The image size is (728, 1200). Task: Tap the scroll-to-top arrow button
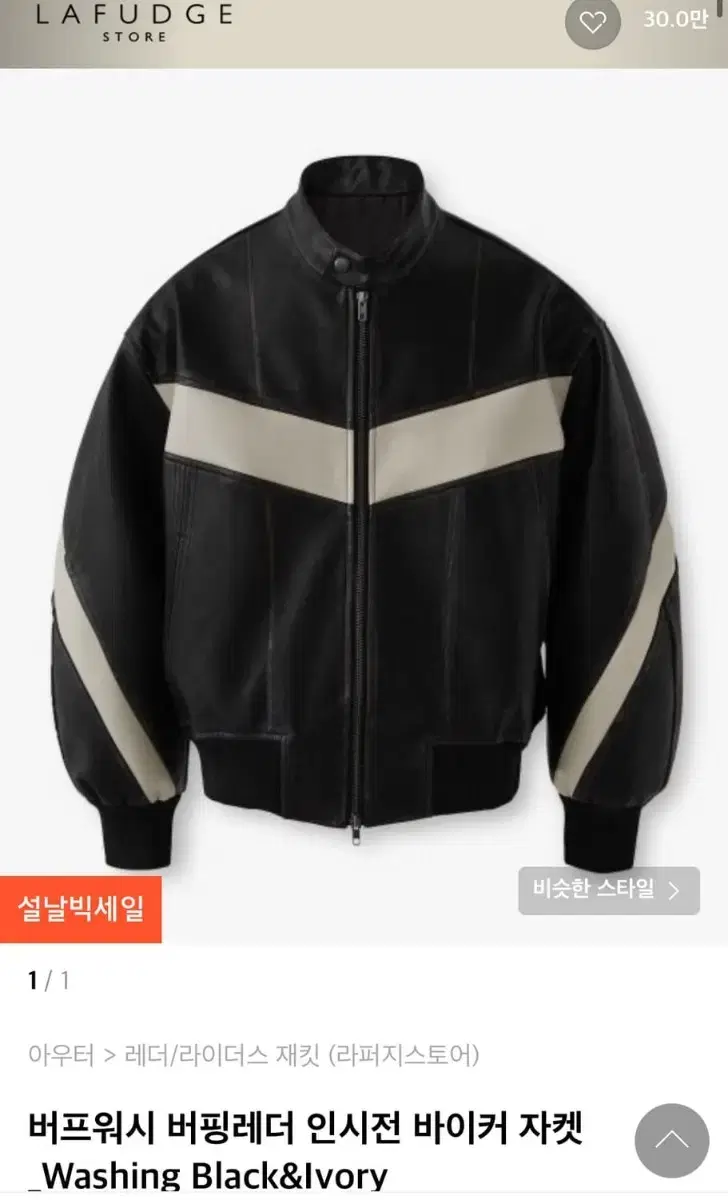click(x=672, y=1140)
